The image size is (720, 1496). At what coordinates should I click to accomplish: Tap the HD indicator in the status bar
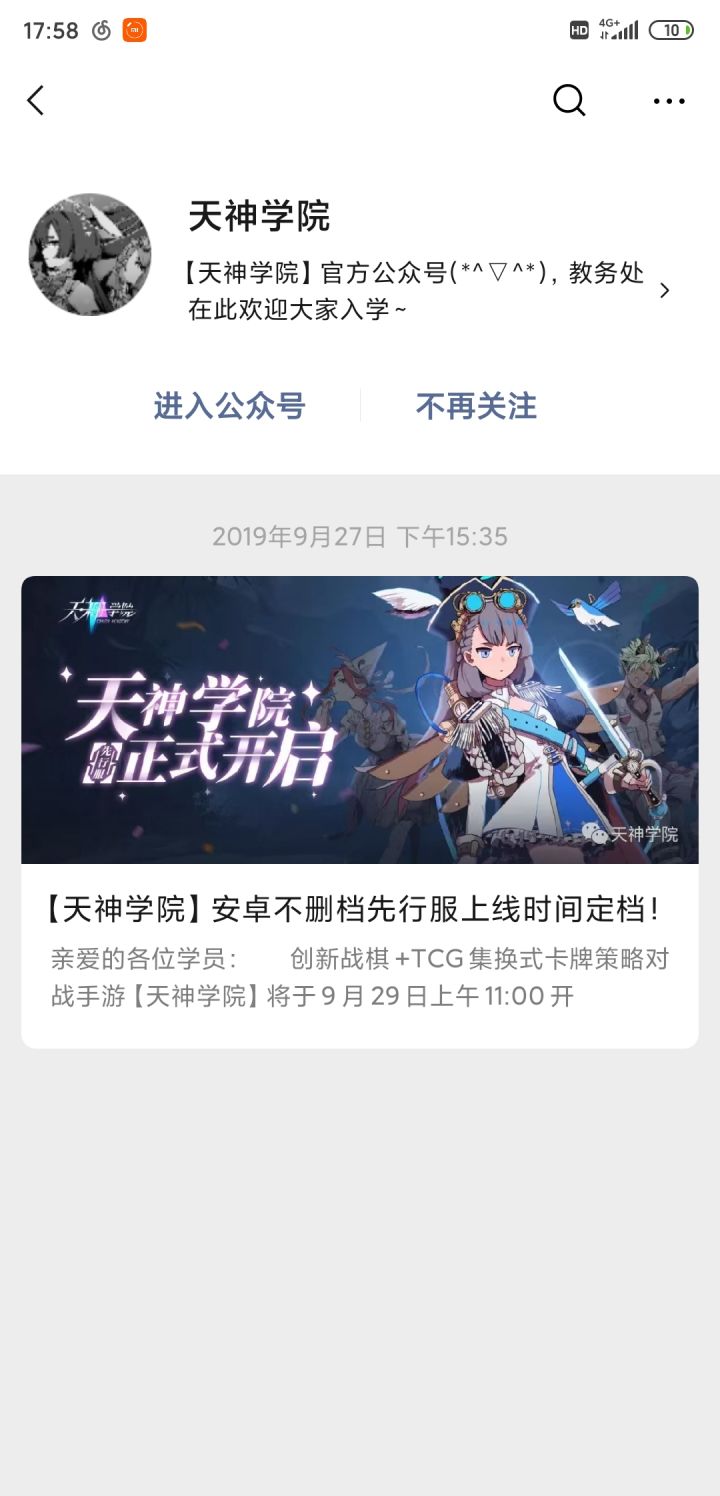pos(578,29)
